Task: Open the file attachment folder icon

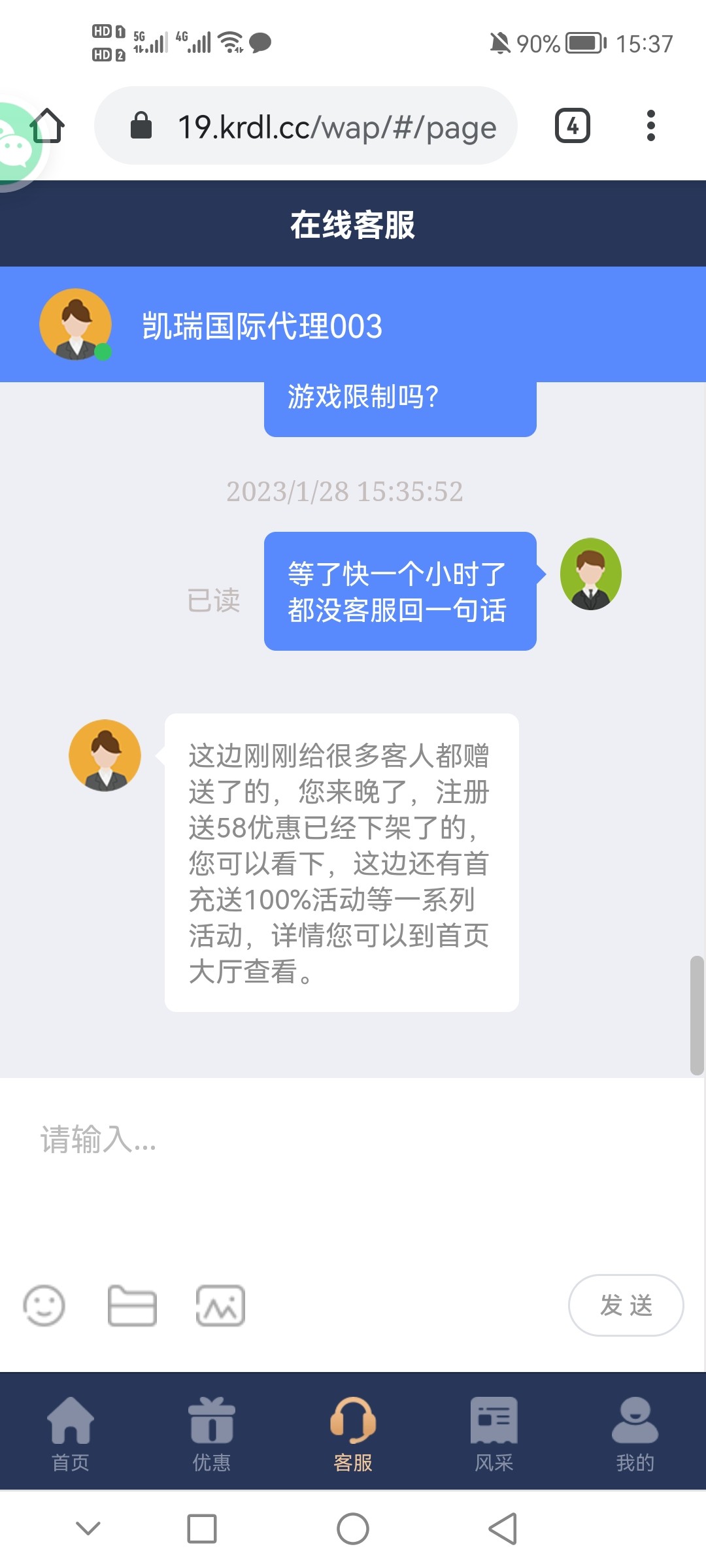Action: [132, 1306]
